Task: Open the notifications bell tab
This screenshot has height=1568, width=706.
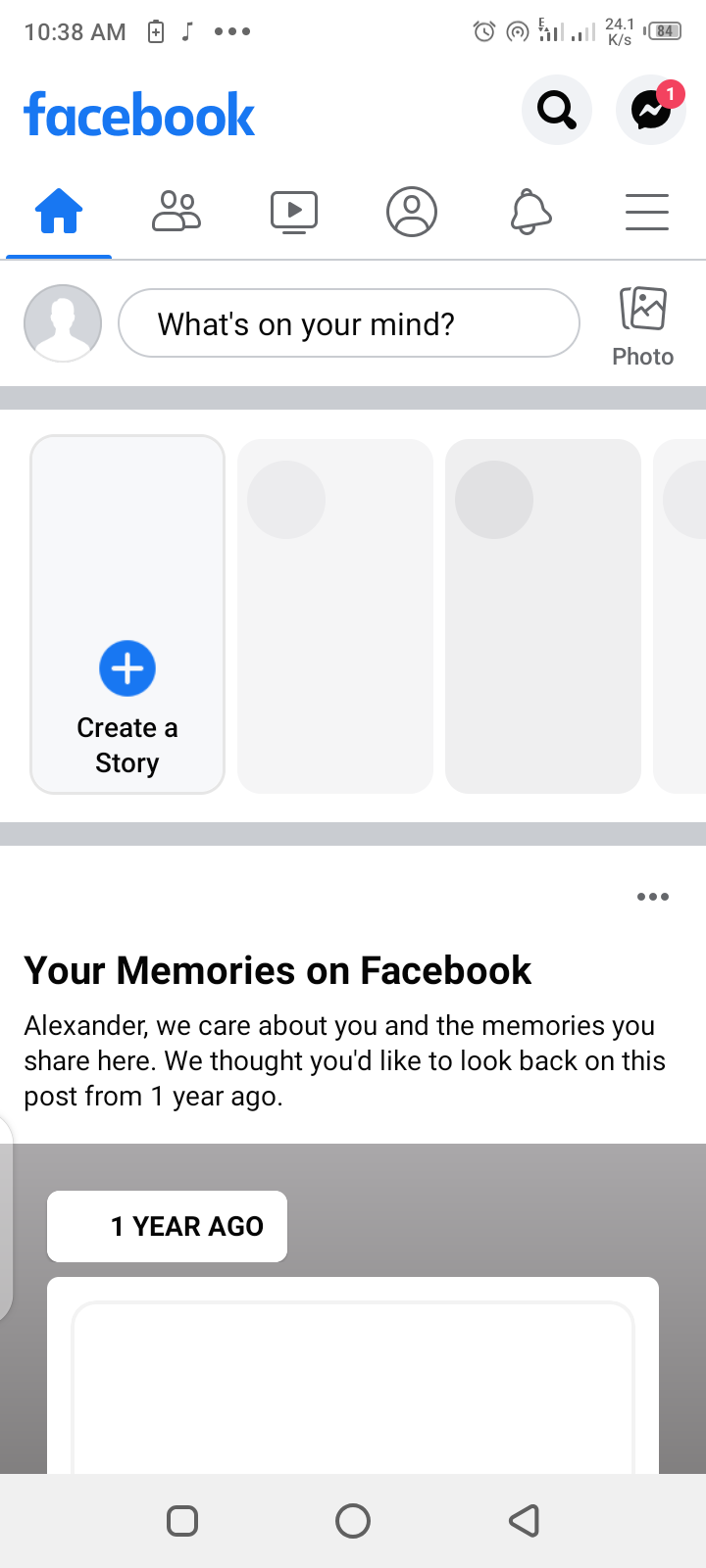Action: (x=530, y=212)
